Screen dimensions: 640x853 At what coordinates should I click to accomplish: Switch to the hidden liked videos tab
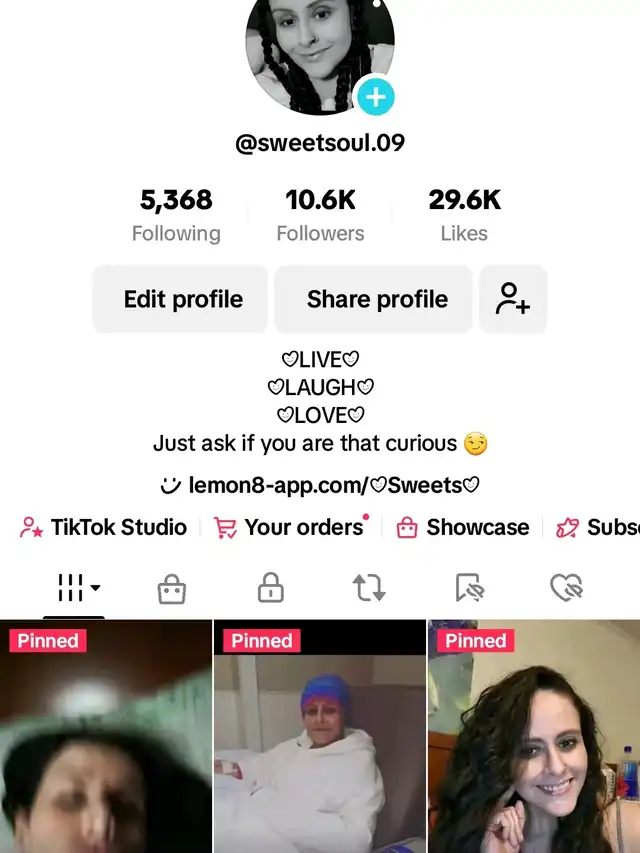coord(567,589)
